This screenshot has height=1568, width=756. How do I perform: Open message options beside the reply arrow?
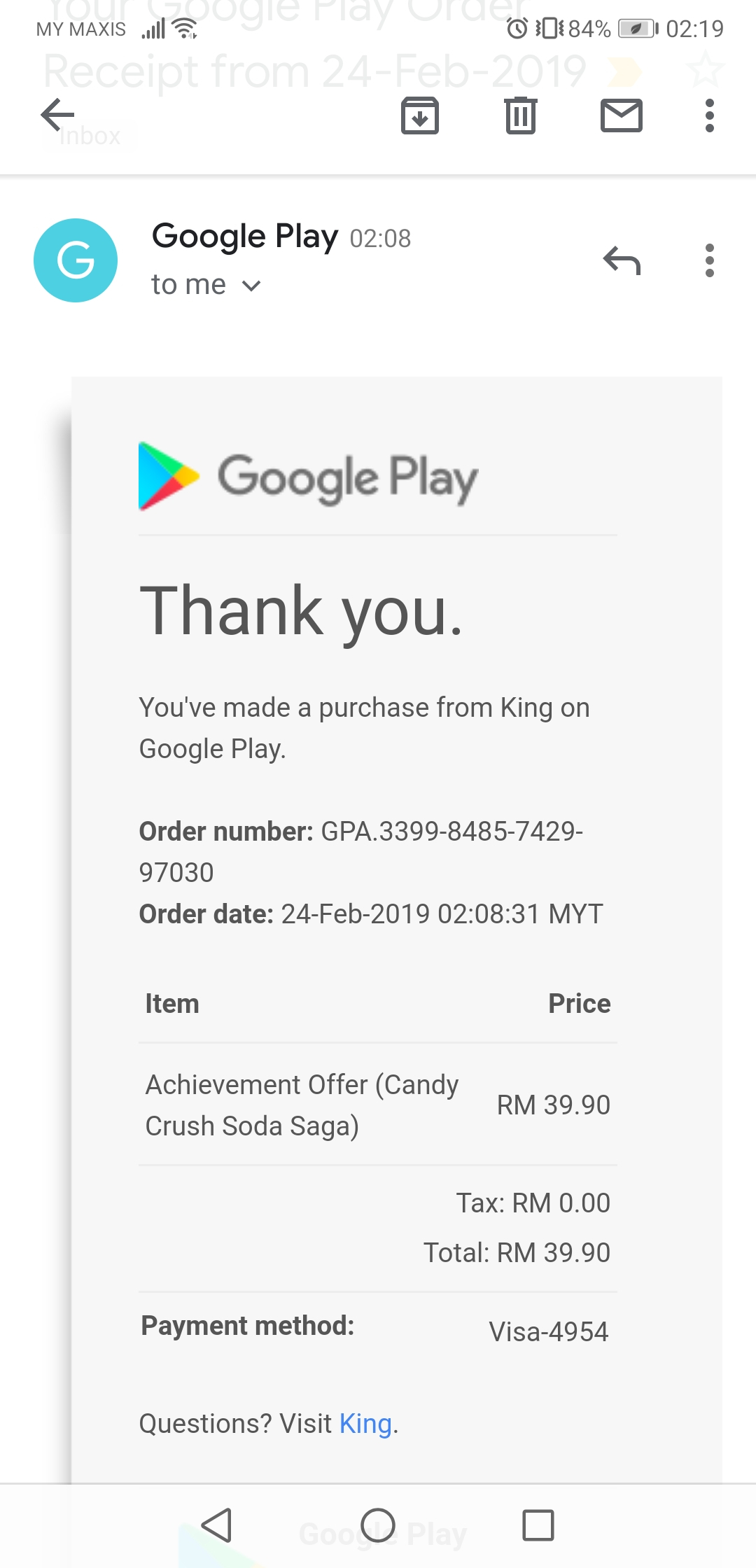click(x=709, y=261)
